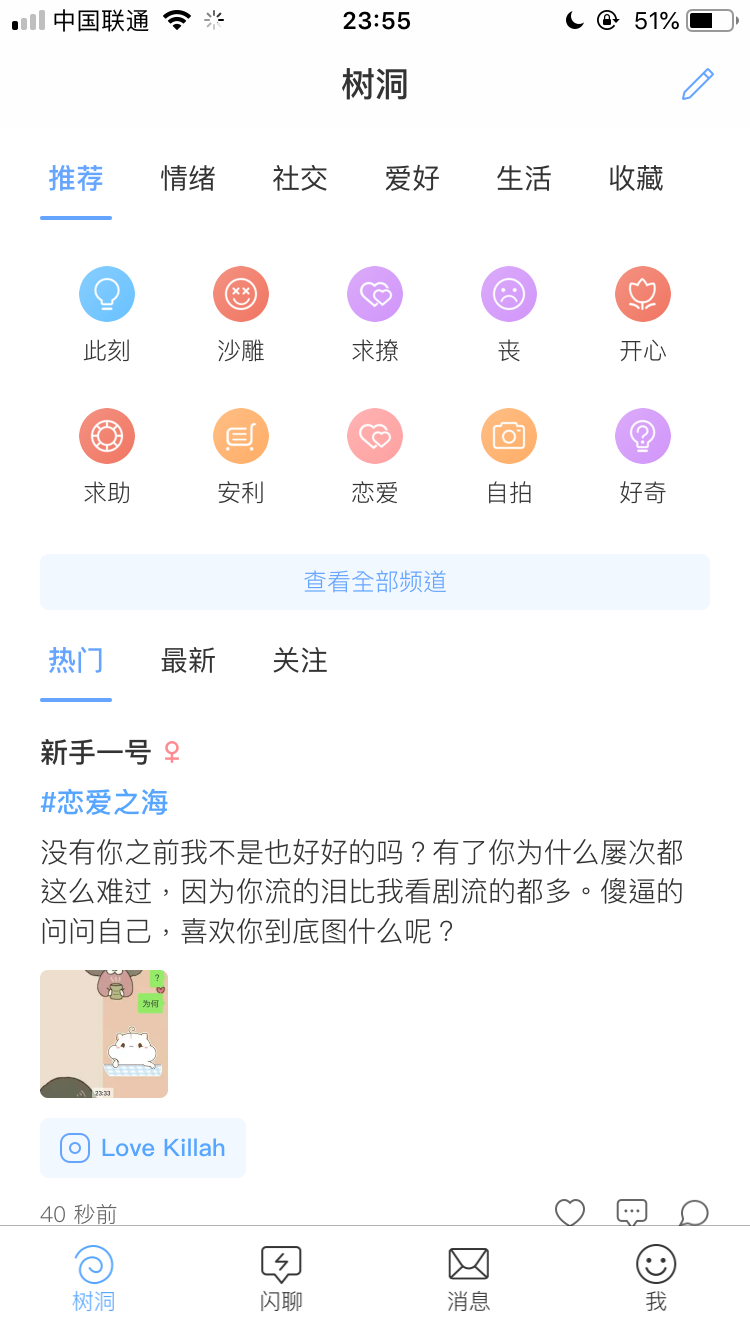Like the post by 新手一号
This screenshot has width=750, height=1334.
tap(570, 1213)
